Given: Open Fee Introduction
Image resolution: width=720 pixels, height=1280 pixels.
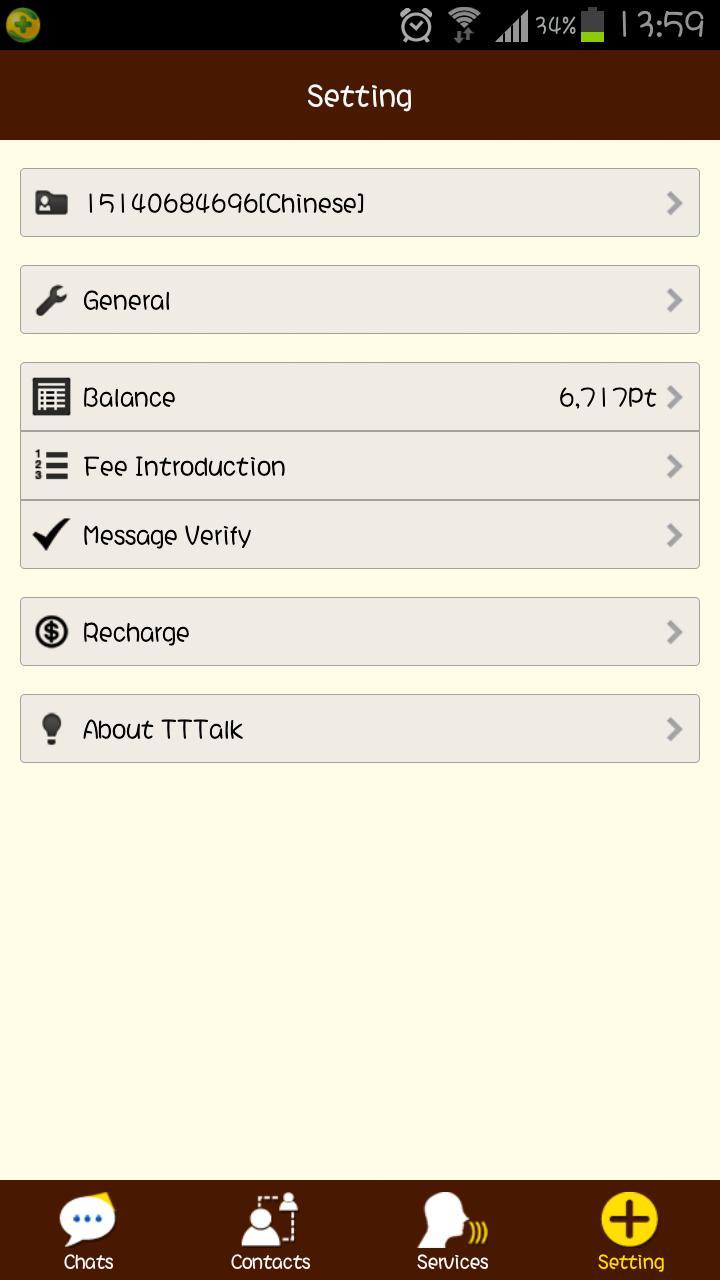Looking at the screenshot, I should point(360,466).
